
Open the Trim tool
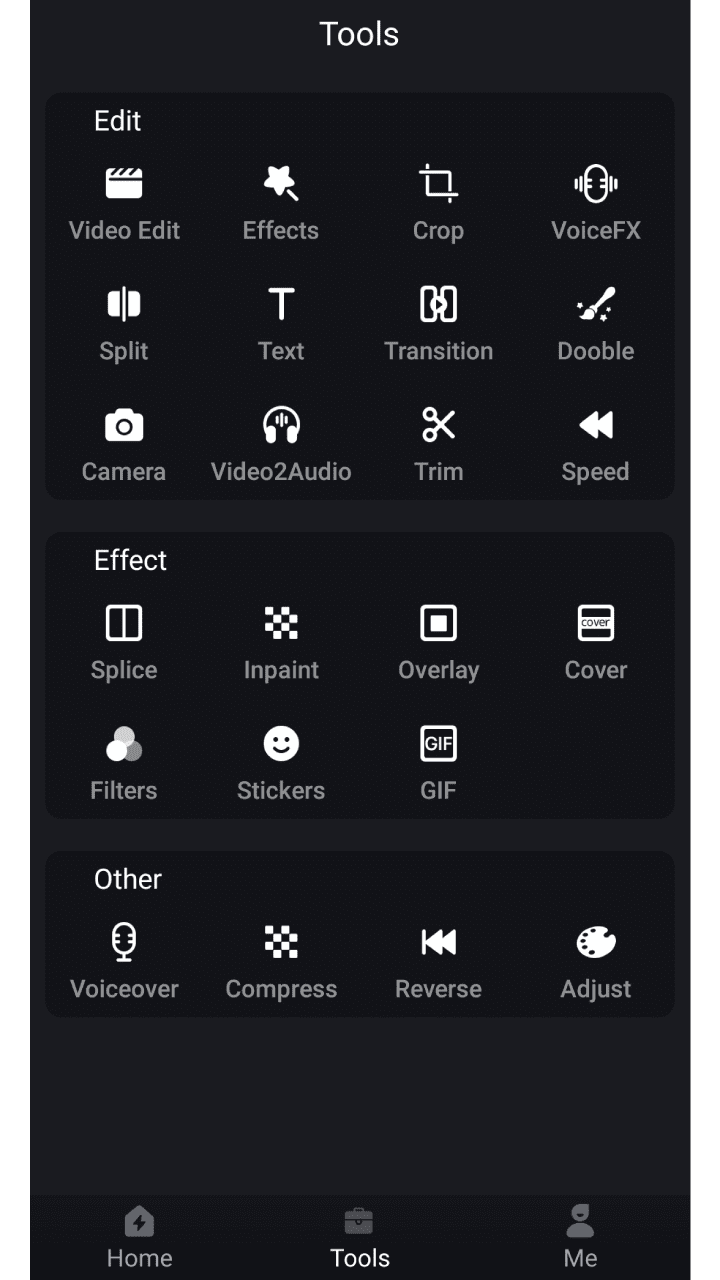coord(438,444)
